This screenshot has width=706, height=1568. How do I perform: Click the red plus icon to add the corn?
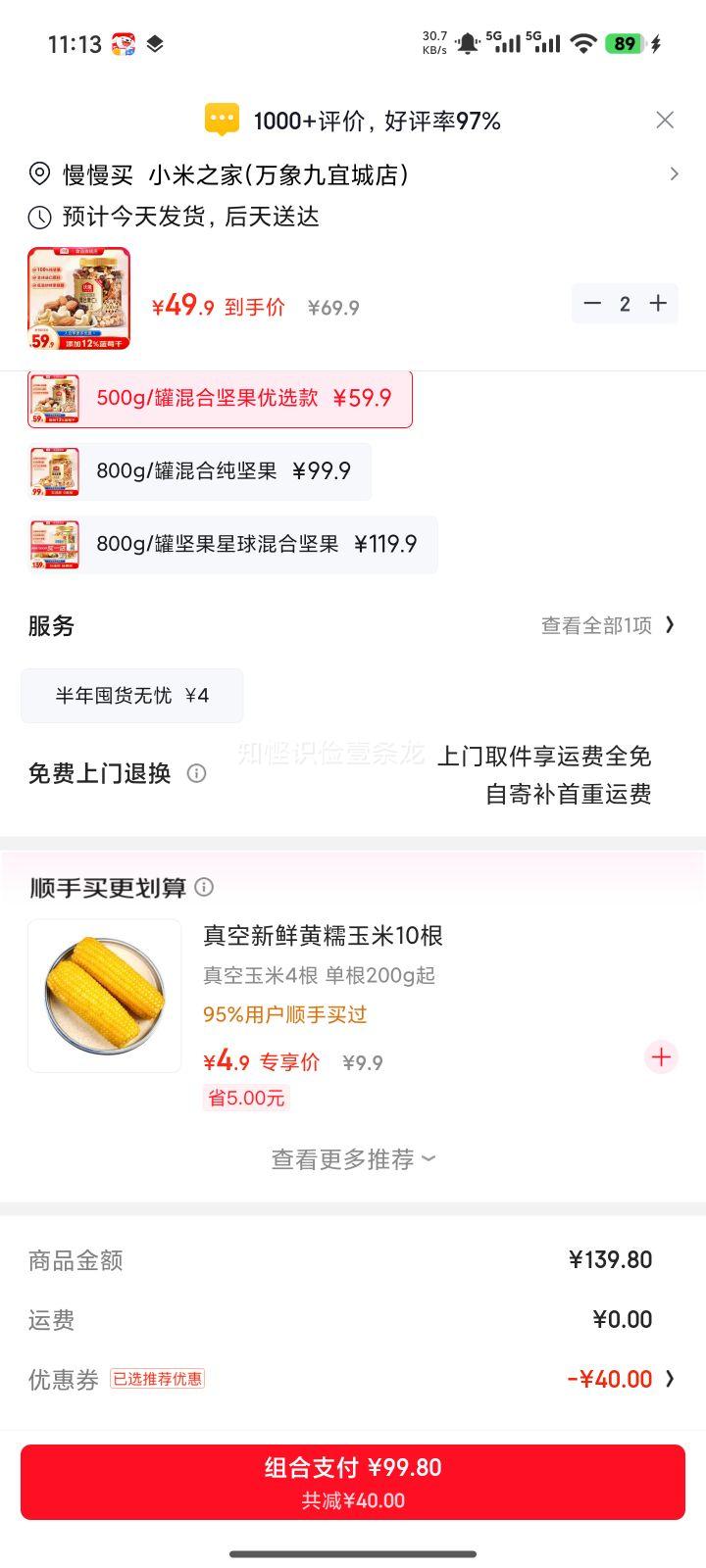661,1056
